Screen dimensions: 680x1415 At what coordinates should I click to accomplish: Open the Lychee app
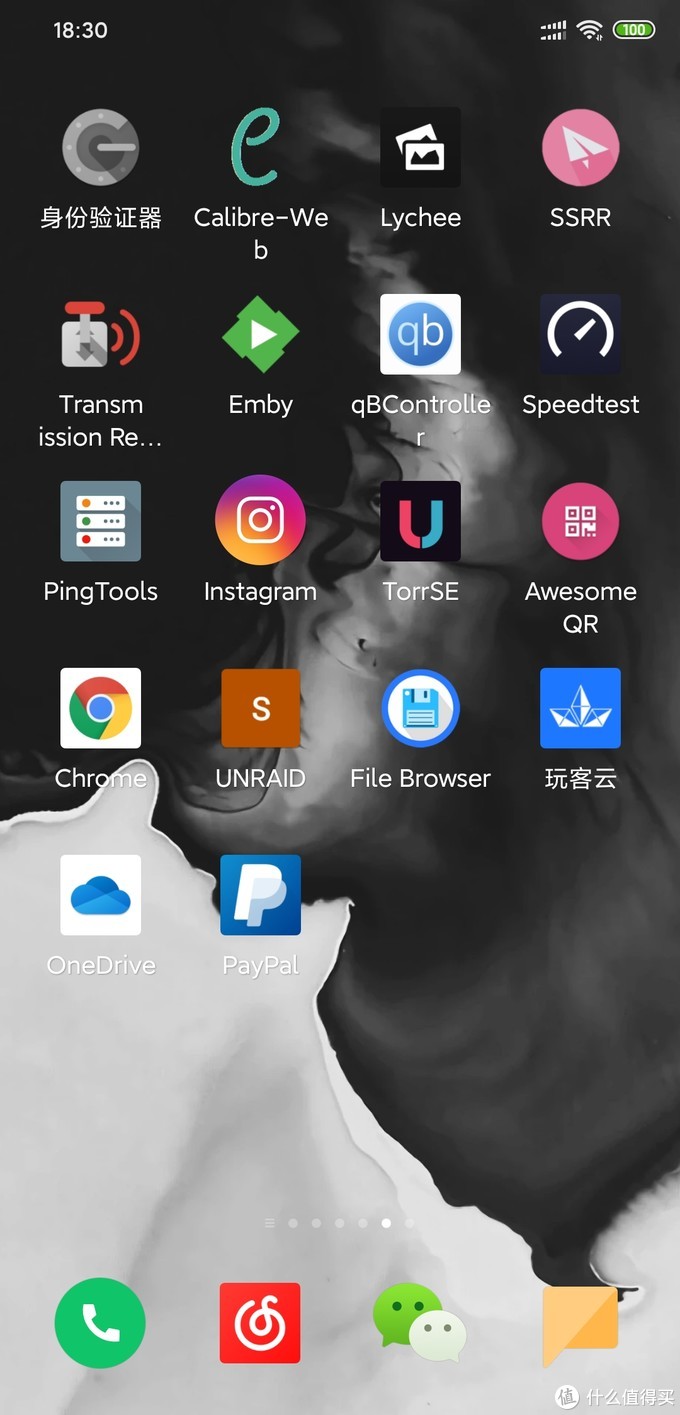click(420, 148)
